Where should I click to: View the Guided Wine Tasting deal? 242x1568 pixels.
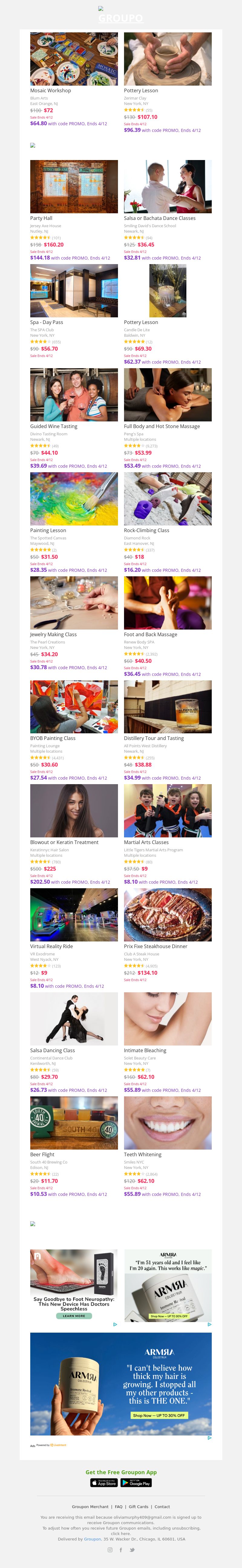point(74,395)
